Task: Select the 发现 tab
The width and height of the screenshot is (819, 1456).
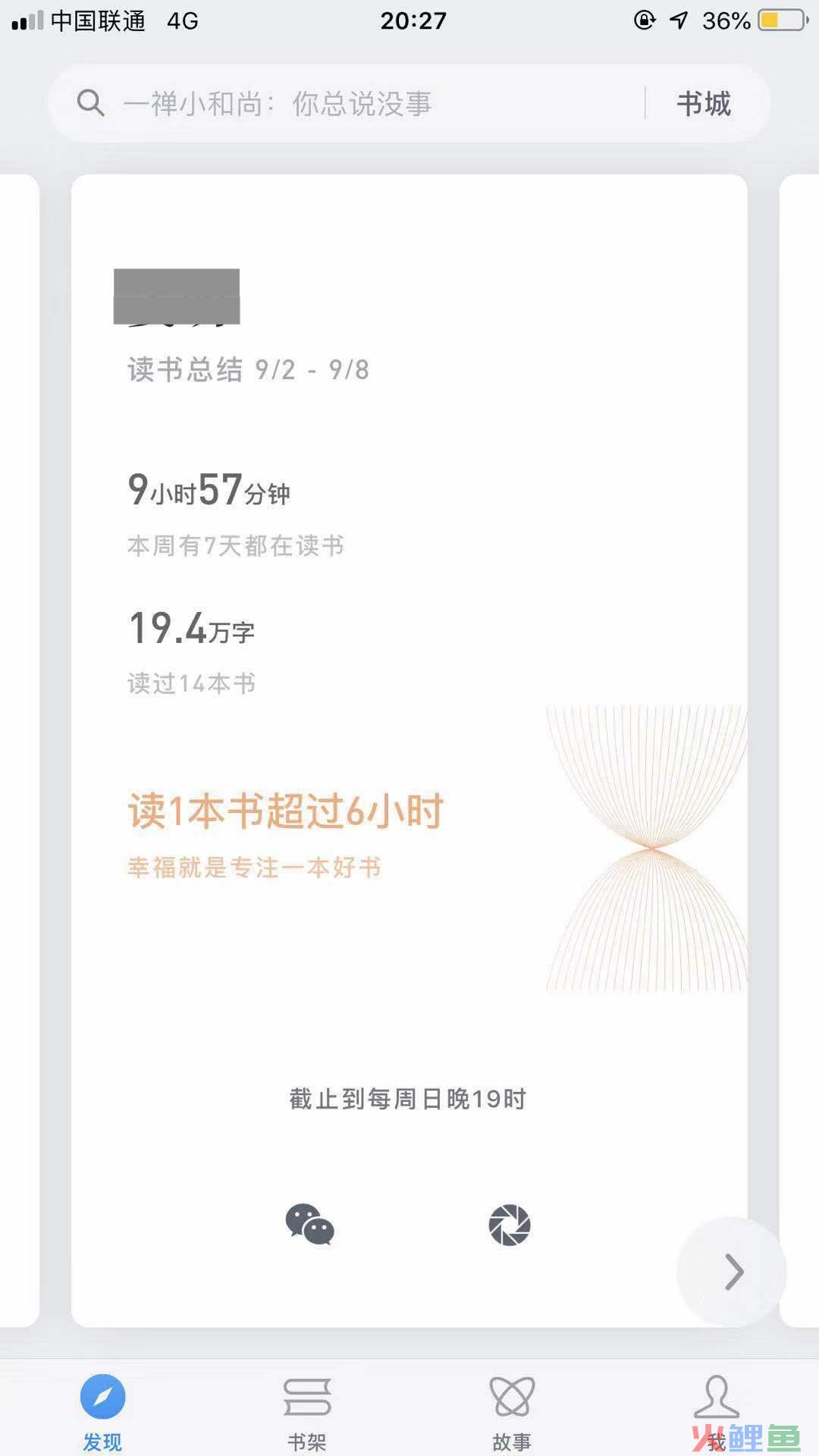Action: click(x=102, y=1412)
